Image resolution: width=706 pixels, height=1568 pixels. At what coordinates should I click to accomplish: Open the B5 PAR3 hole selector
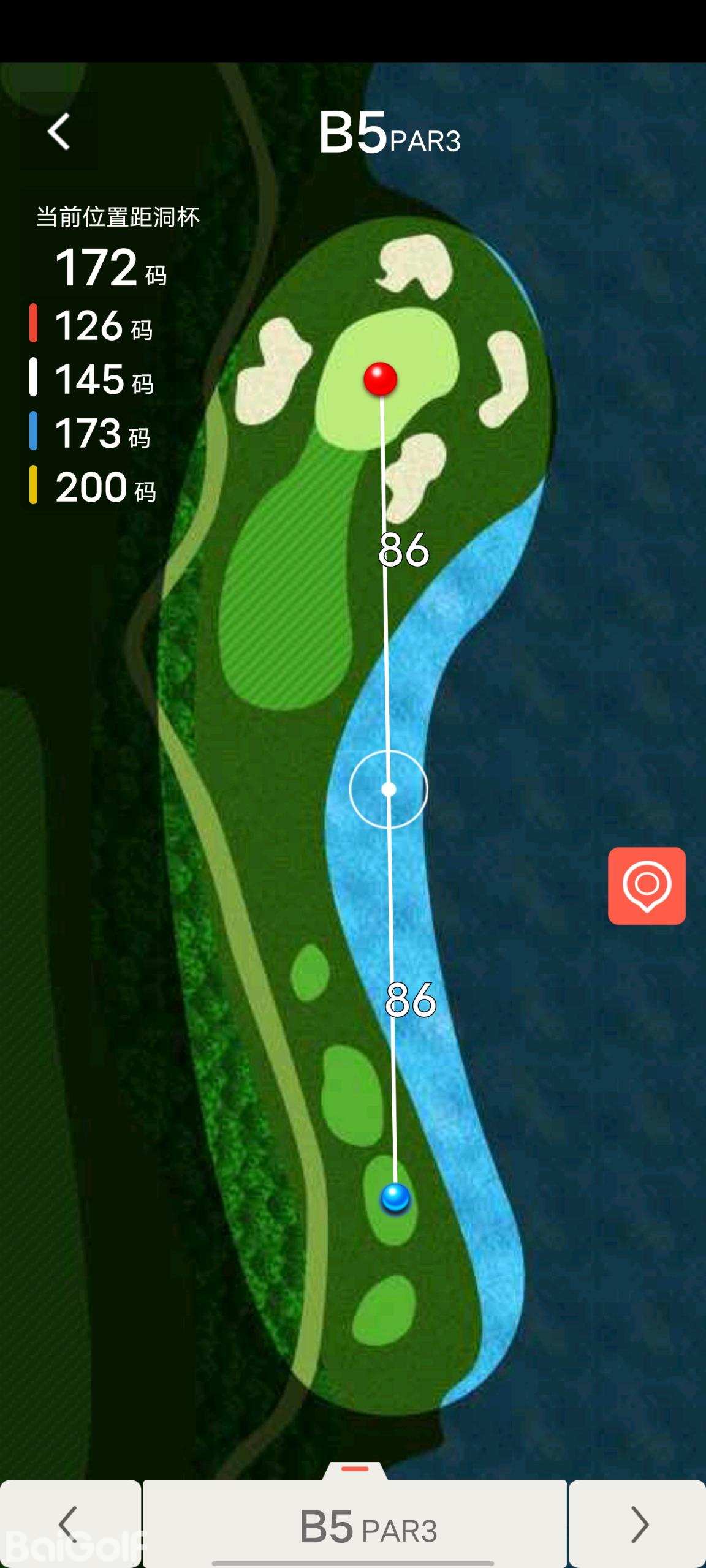point(355,1524)
